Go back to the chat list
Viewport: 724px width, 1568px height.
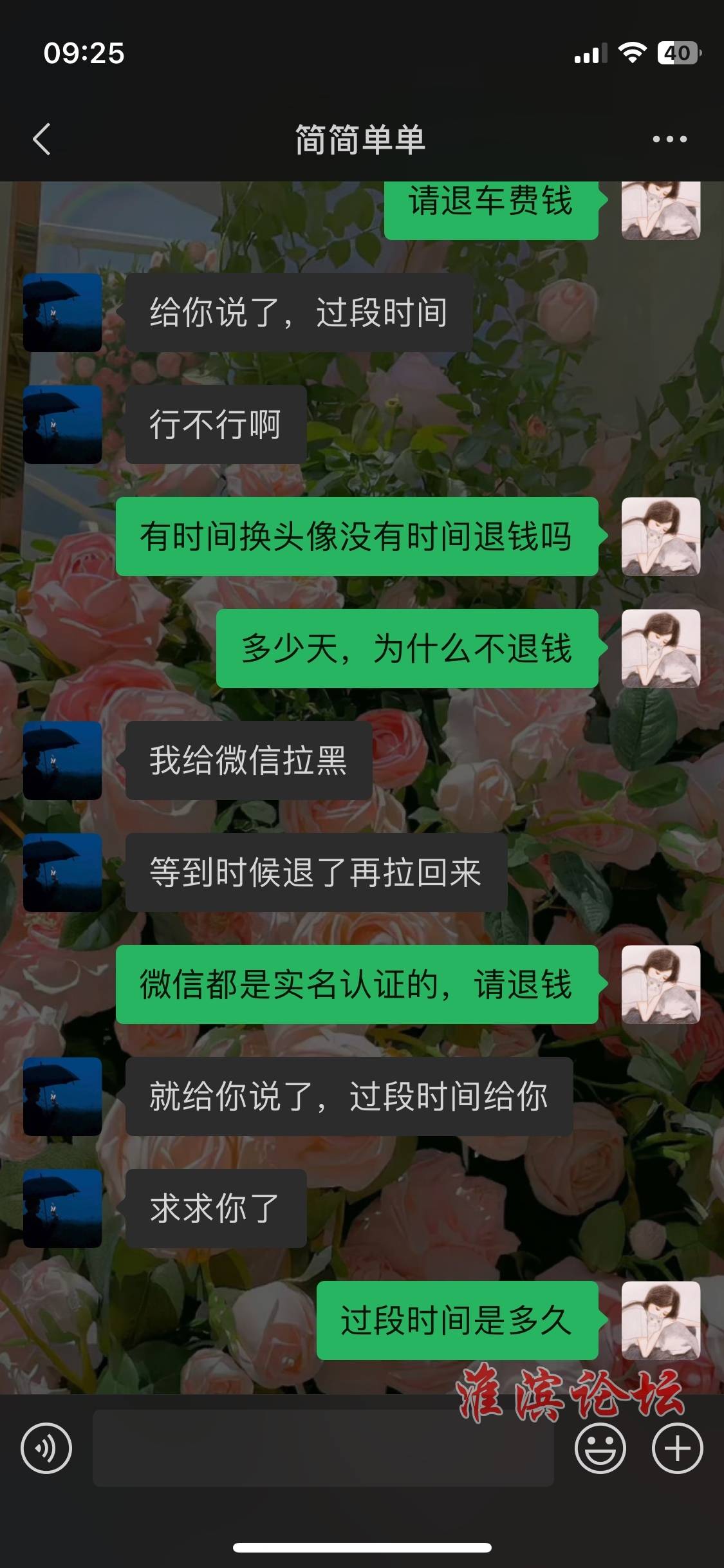tap(42, 139)
